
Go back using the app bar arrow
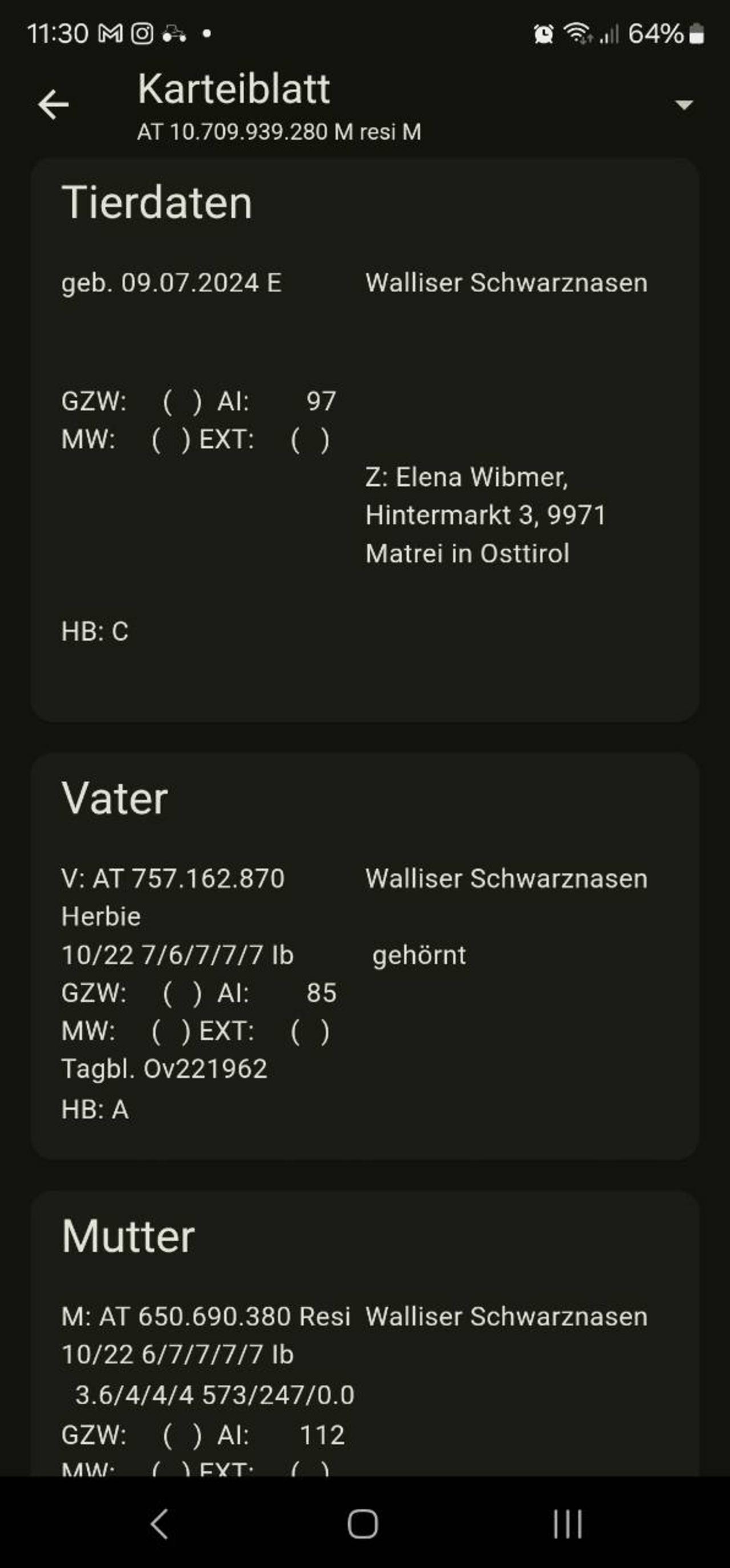click(54, 105)
